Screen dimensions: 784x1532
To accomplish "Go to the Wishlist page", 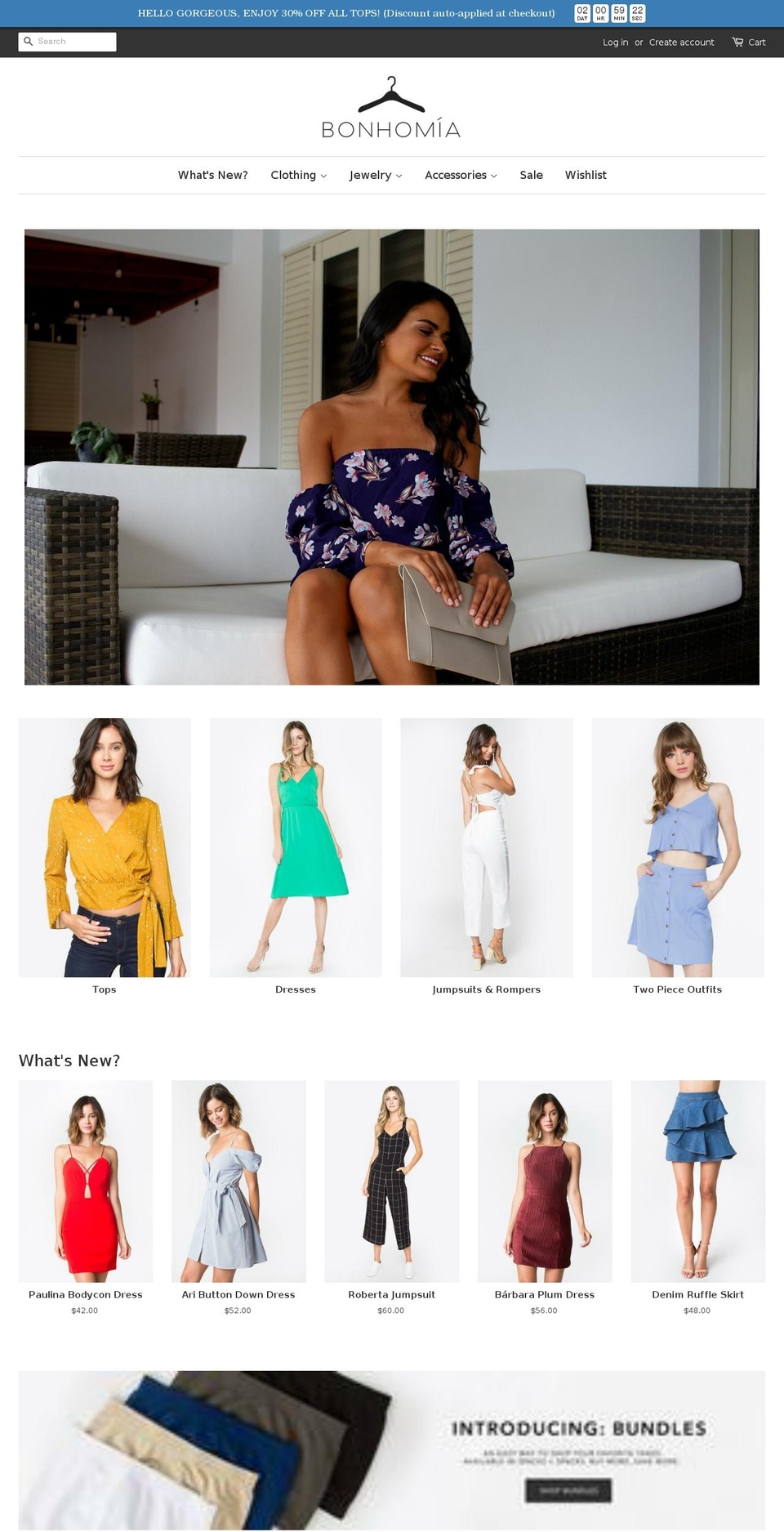I will (x=586, y=175).
